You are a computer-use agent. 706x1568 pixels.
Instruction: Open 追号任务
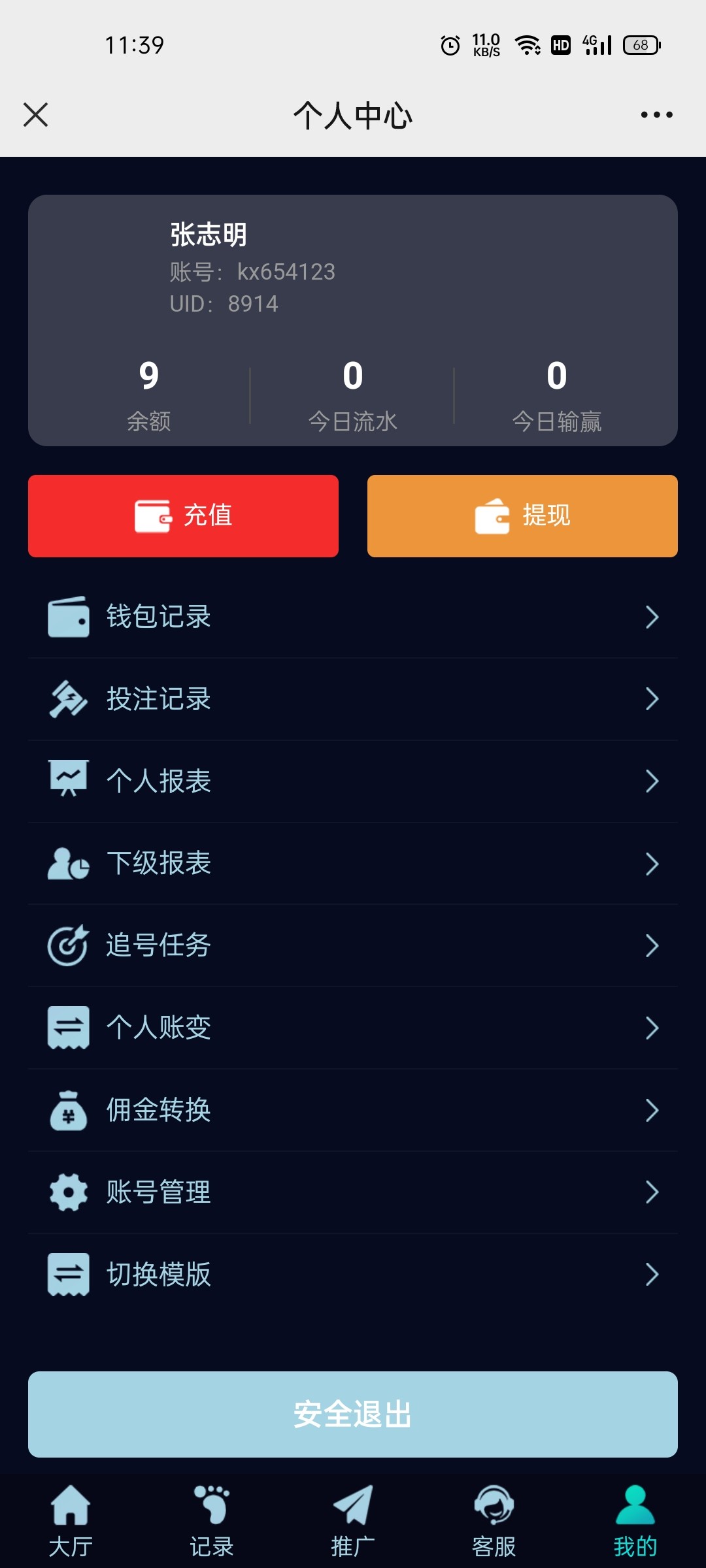click(353, 945)
